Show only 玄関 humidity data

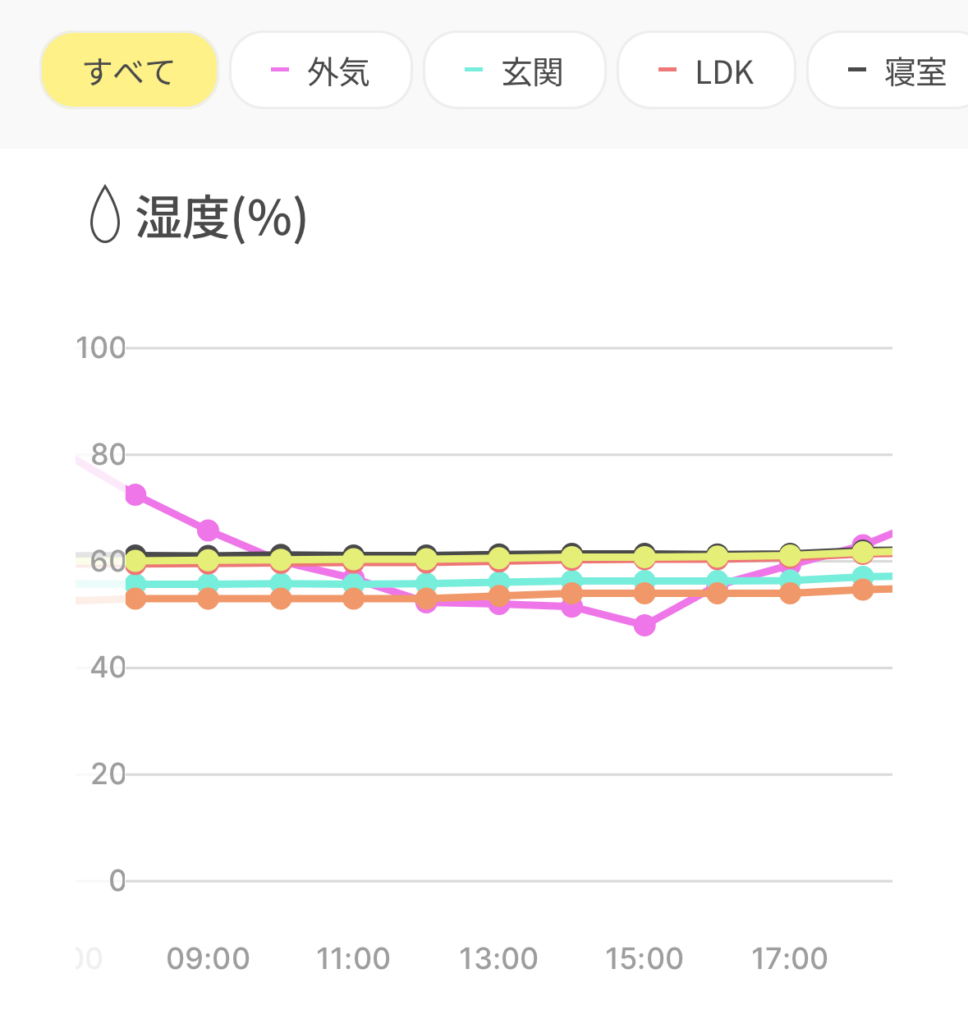(515, 70)
